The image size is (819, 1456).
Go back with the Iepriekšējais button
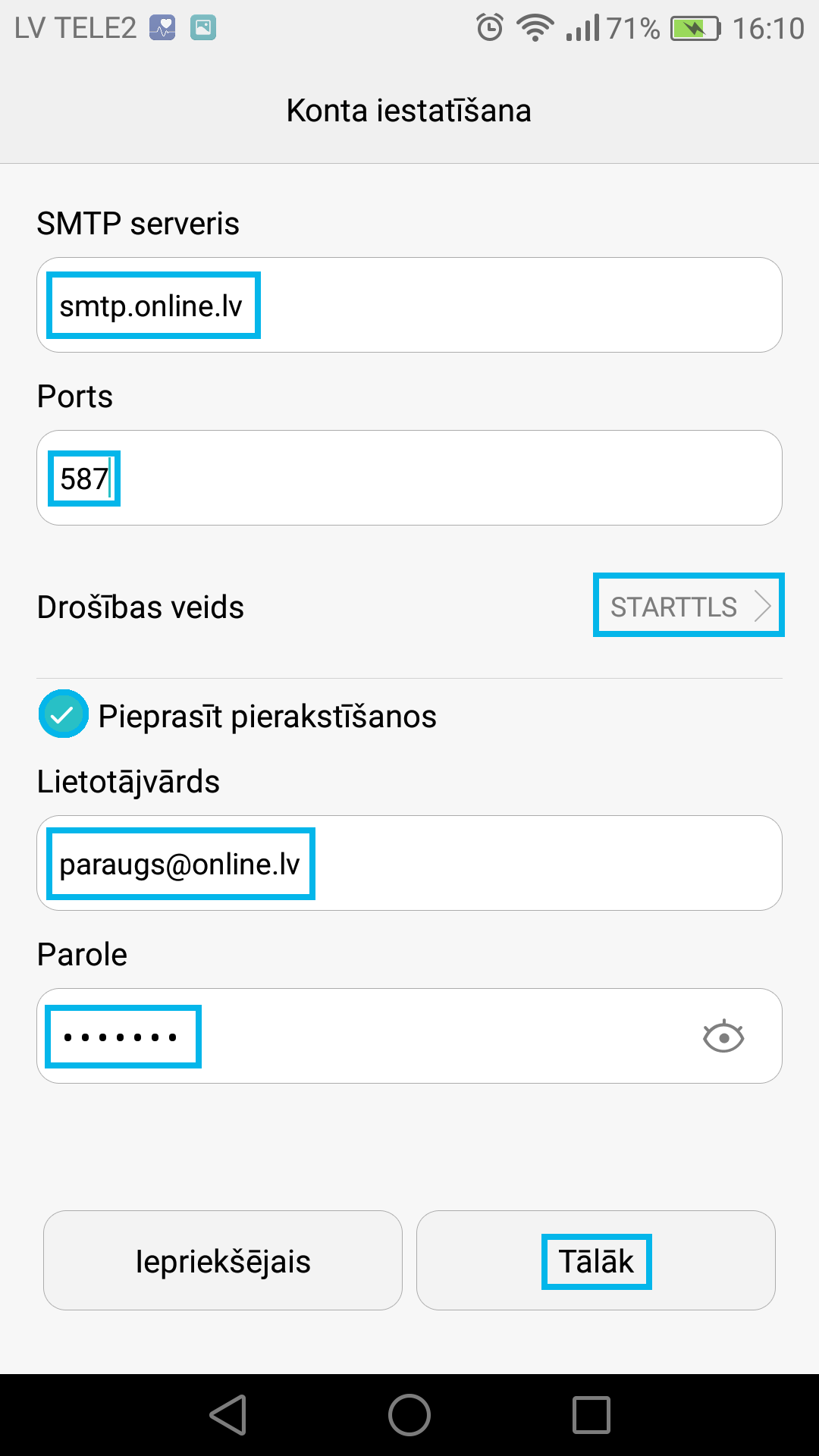[x=223, y=1260]
